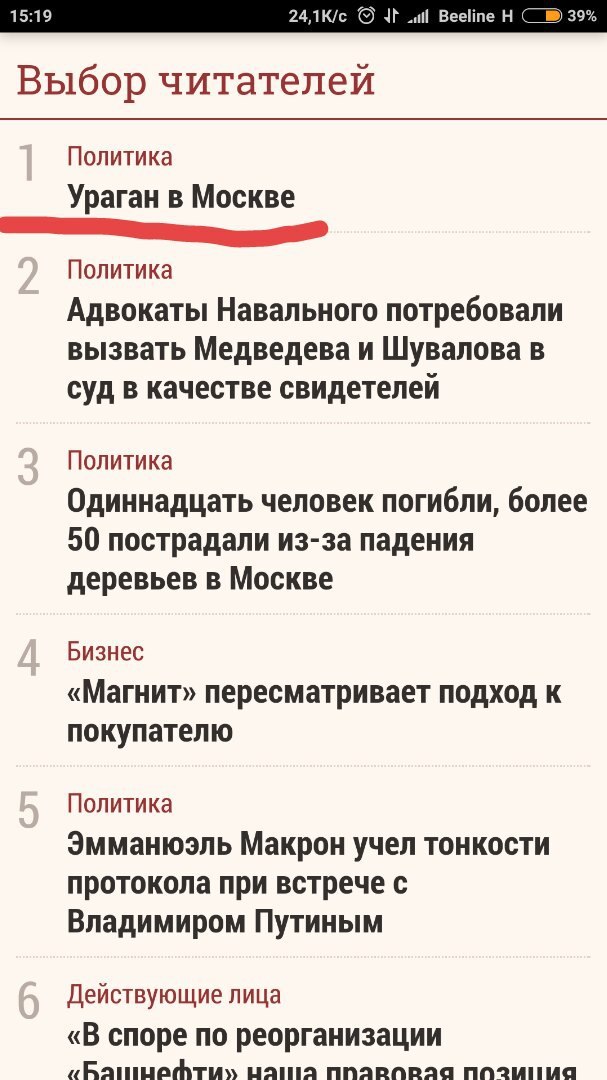
Task: Open the article 'Ураган в Москве'
Action: 181,197
